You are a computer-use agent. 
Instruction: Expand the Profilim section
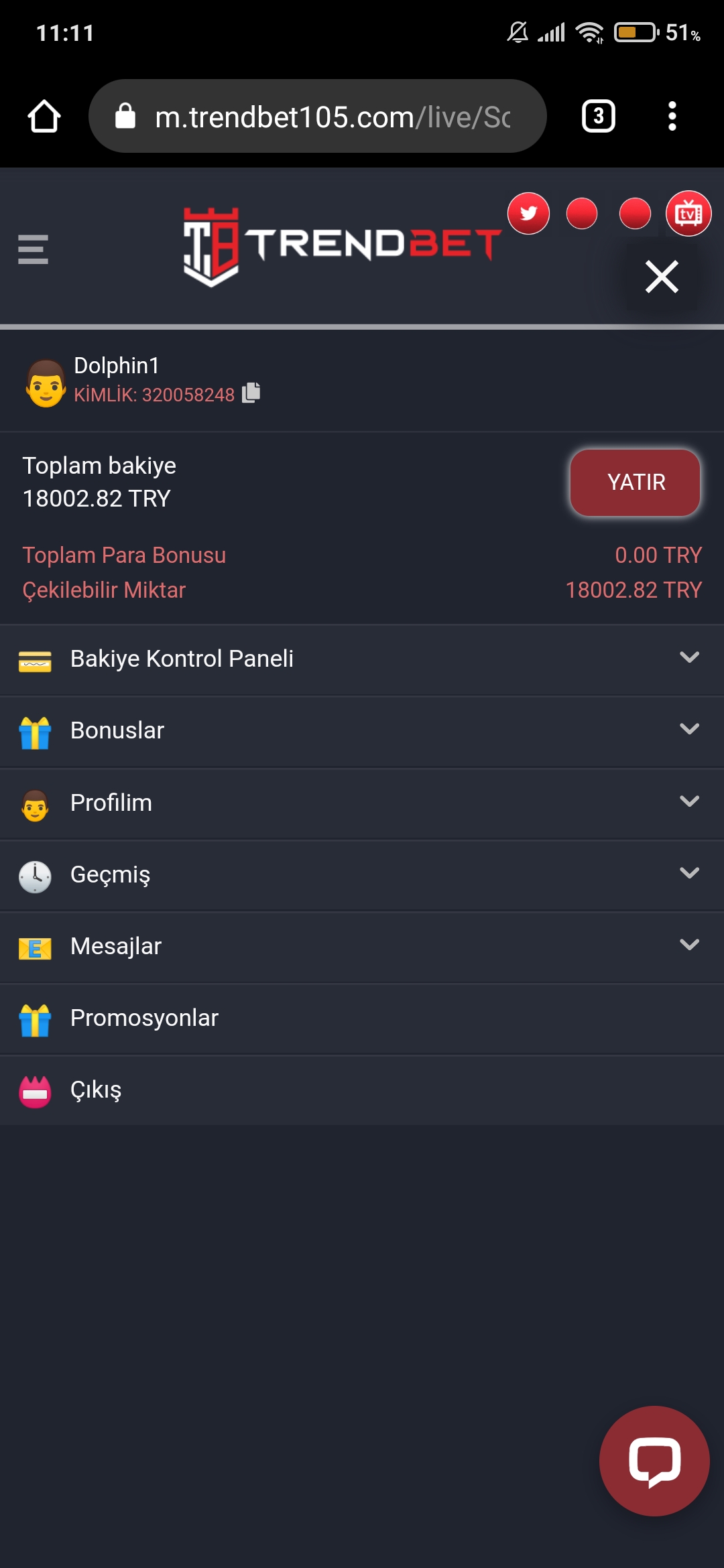tap(362, 803)
